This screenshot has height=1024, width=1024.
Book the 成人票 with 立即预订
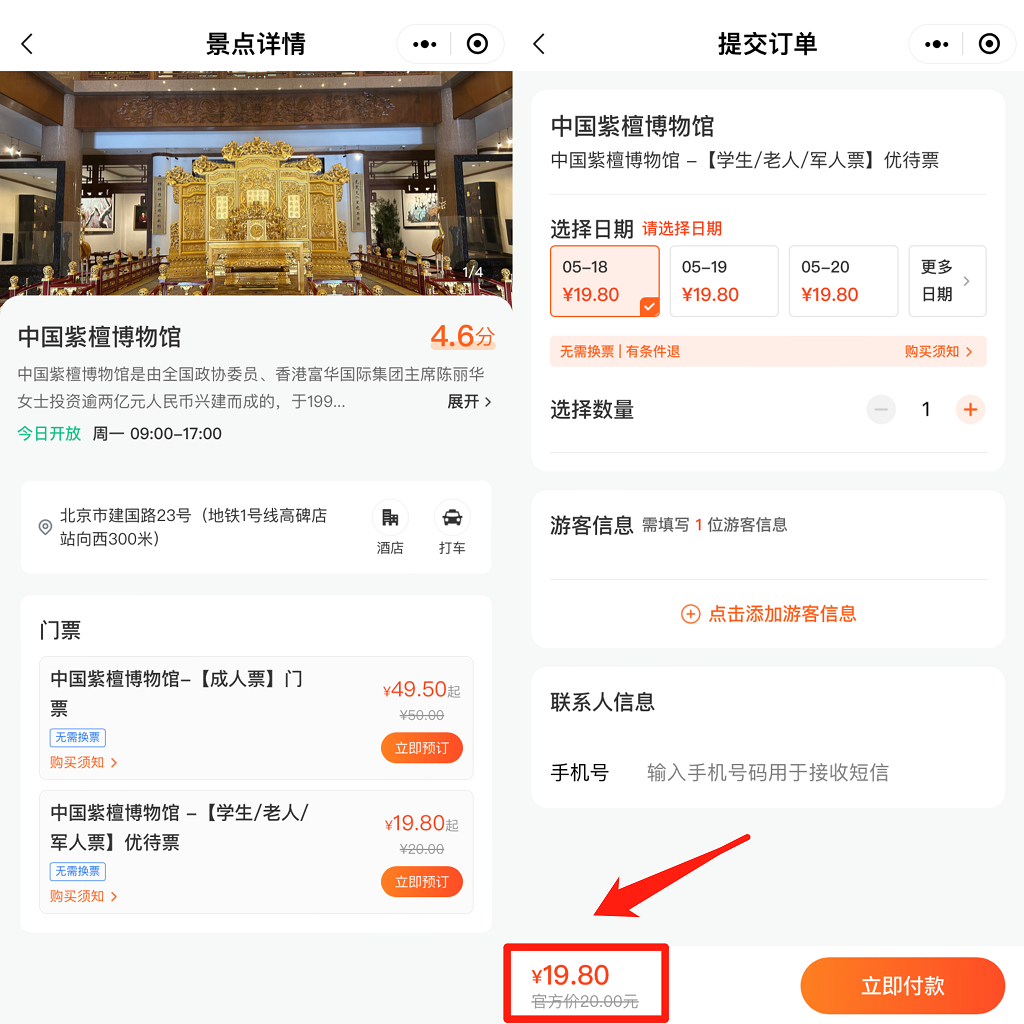point(421,748)
